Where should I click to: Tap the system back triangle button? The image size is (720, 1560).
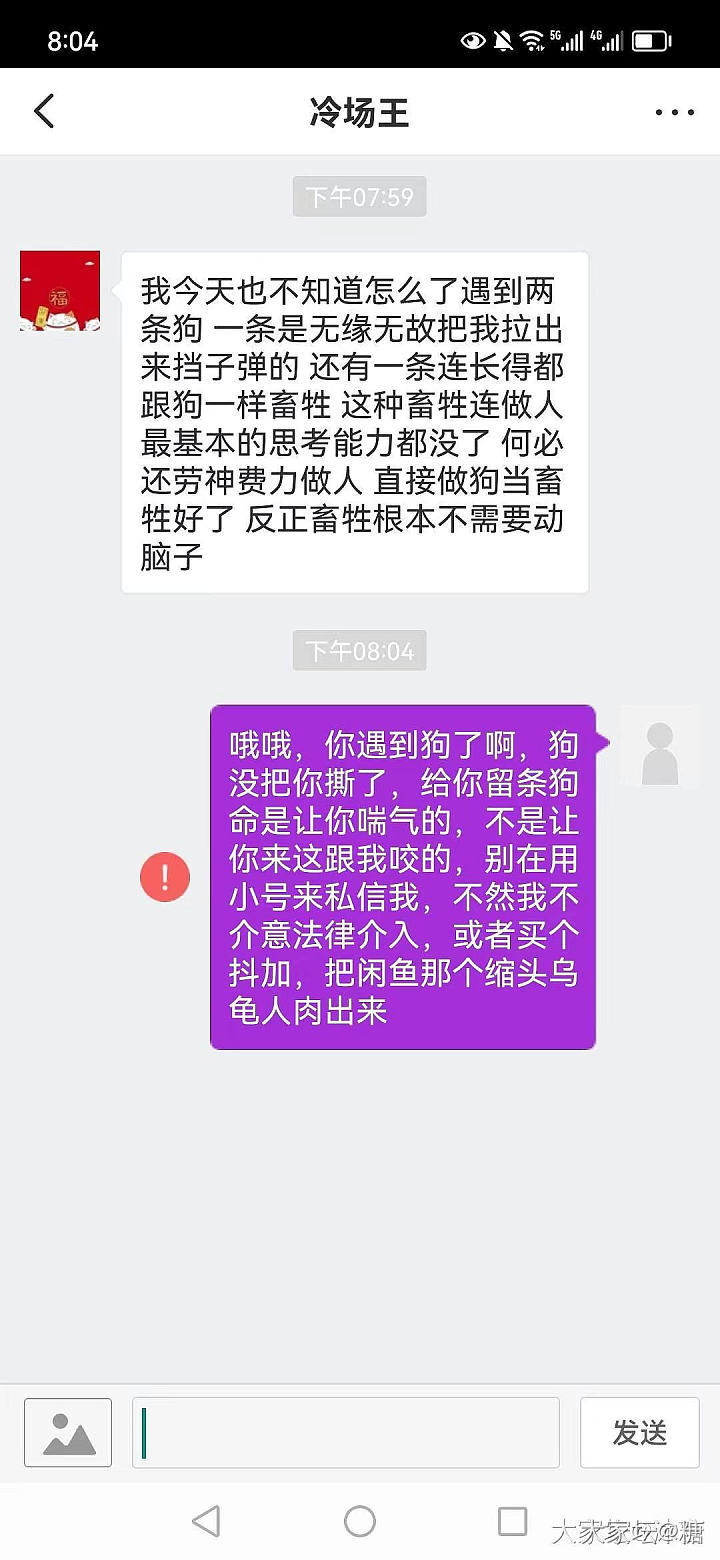[206, 1521]
